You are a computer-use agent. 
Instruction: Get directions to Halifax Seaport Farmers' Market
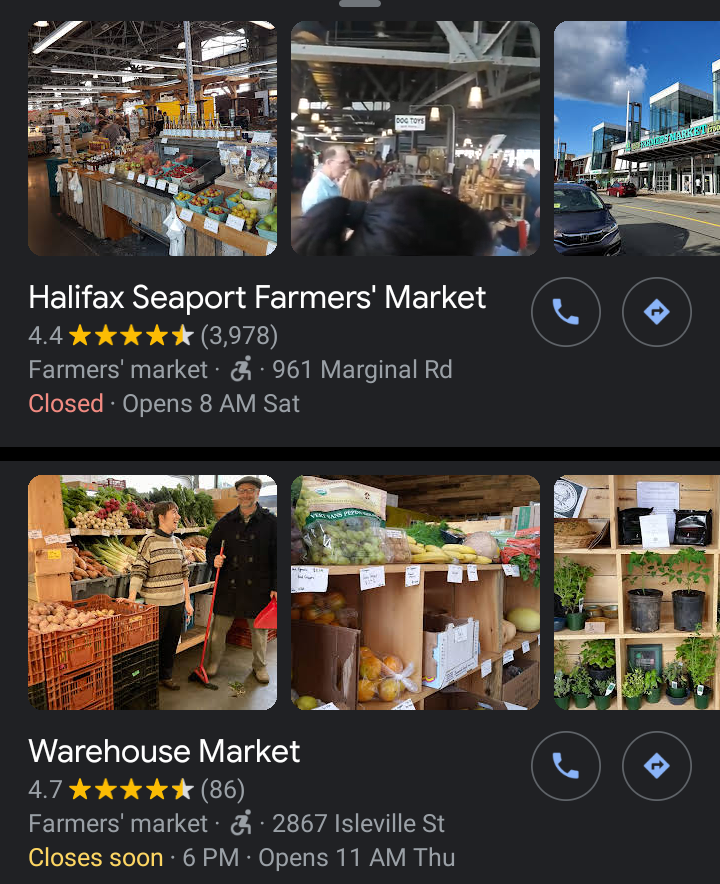[x=656, y=313]
